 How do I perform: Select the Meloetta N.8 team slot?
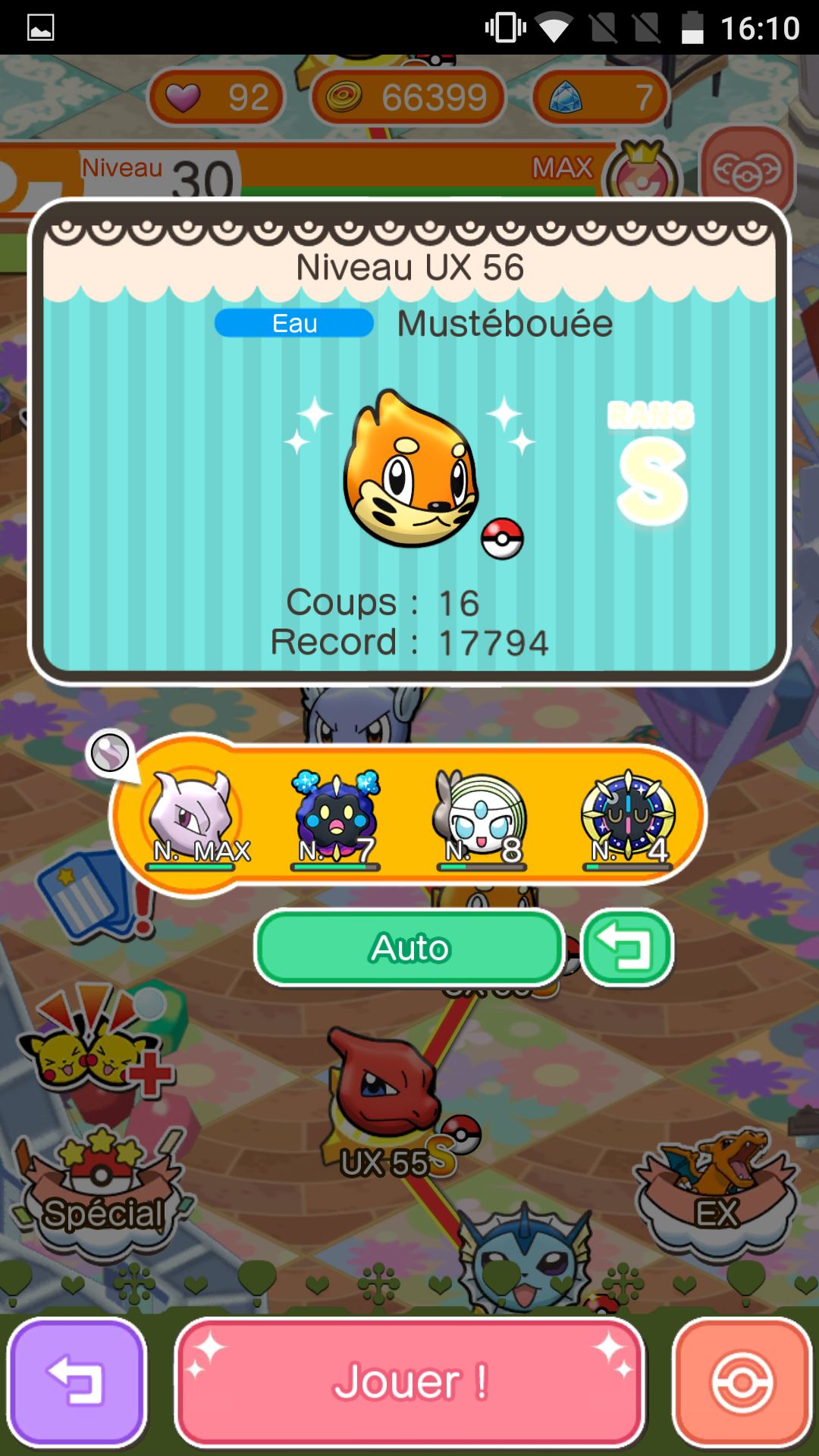(x=481, y=817)
